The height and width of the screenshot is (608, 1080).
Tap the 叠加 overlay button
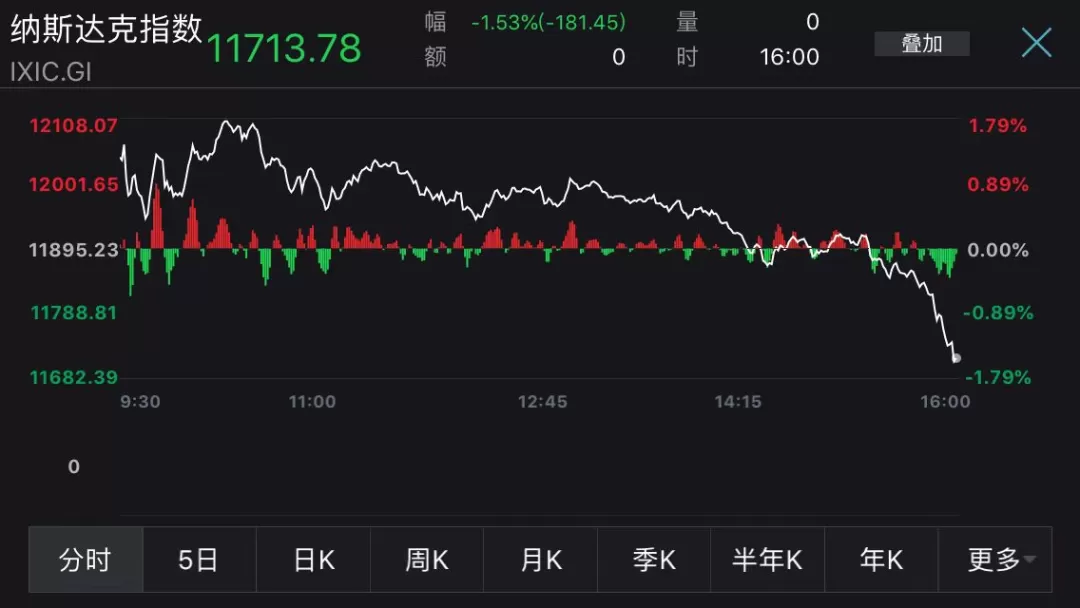coord(922,43)
